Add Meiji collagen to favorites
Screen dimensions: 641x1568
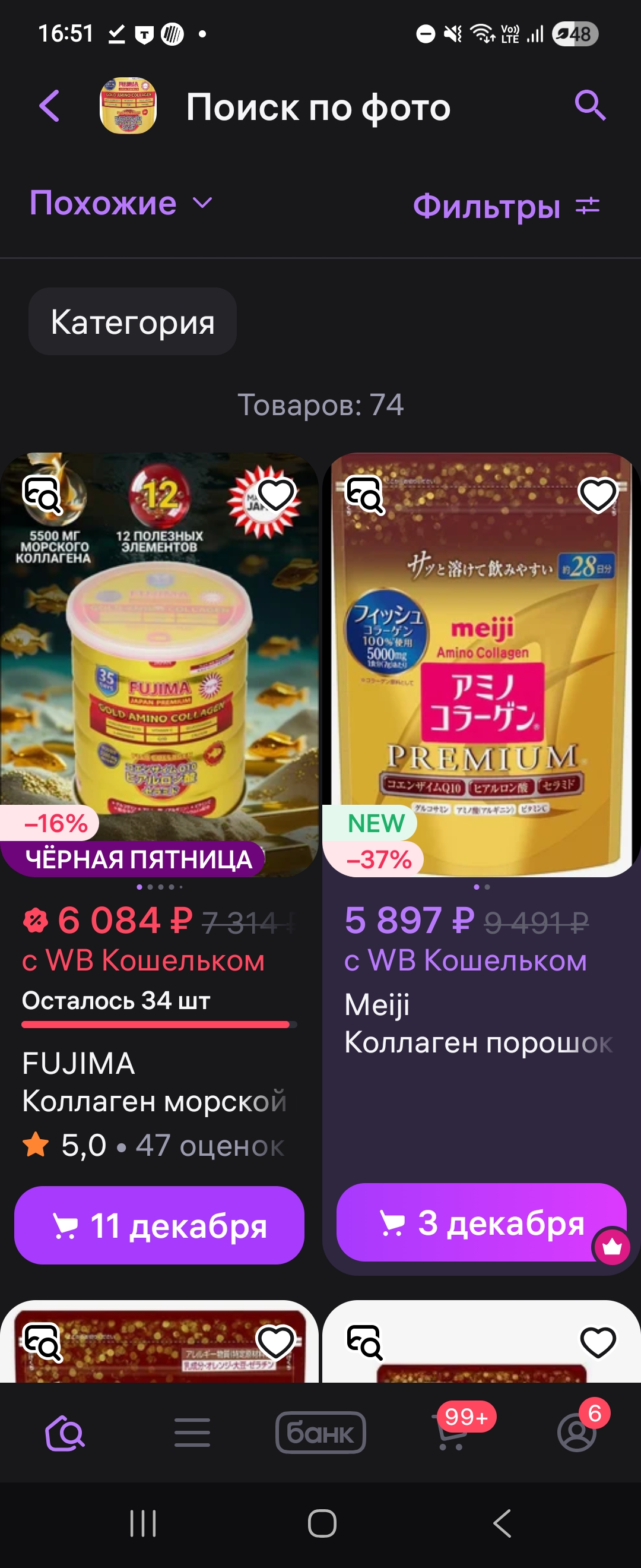pos(598,494)
